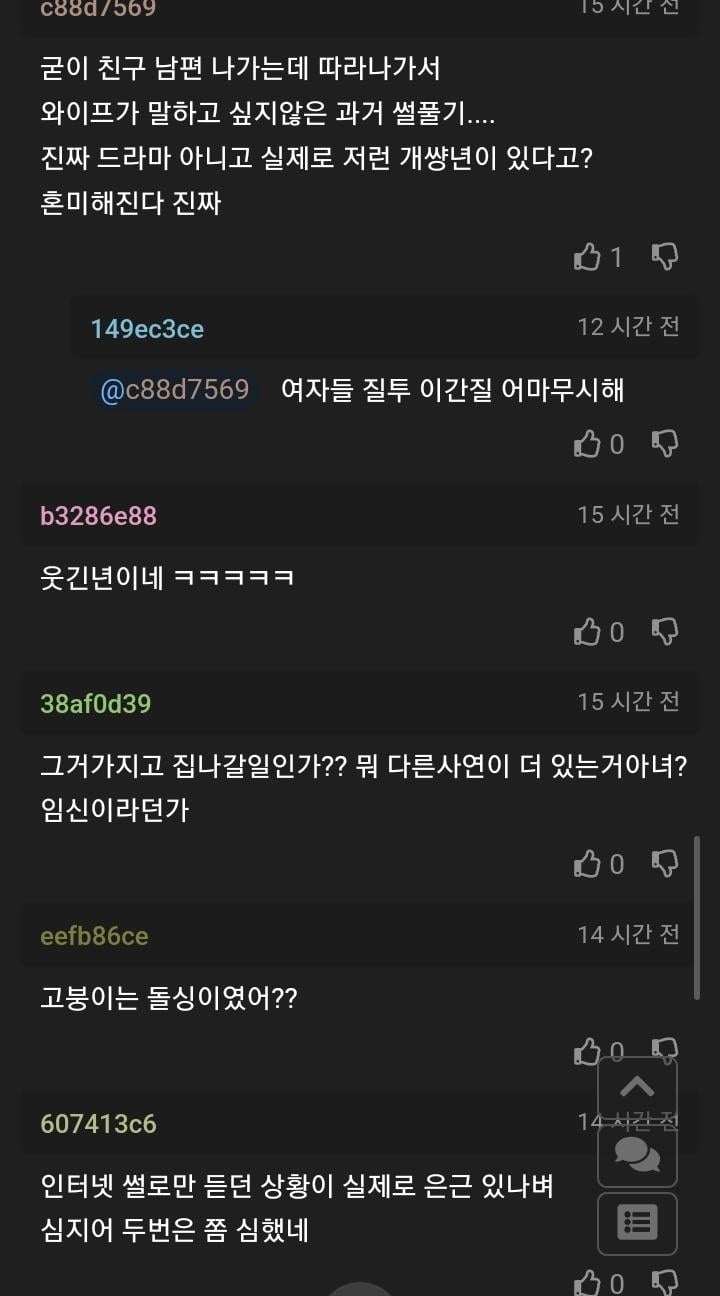View the profile of user 149ec3ce

coord(147,329)
